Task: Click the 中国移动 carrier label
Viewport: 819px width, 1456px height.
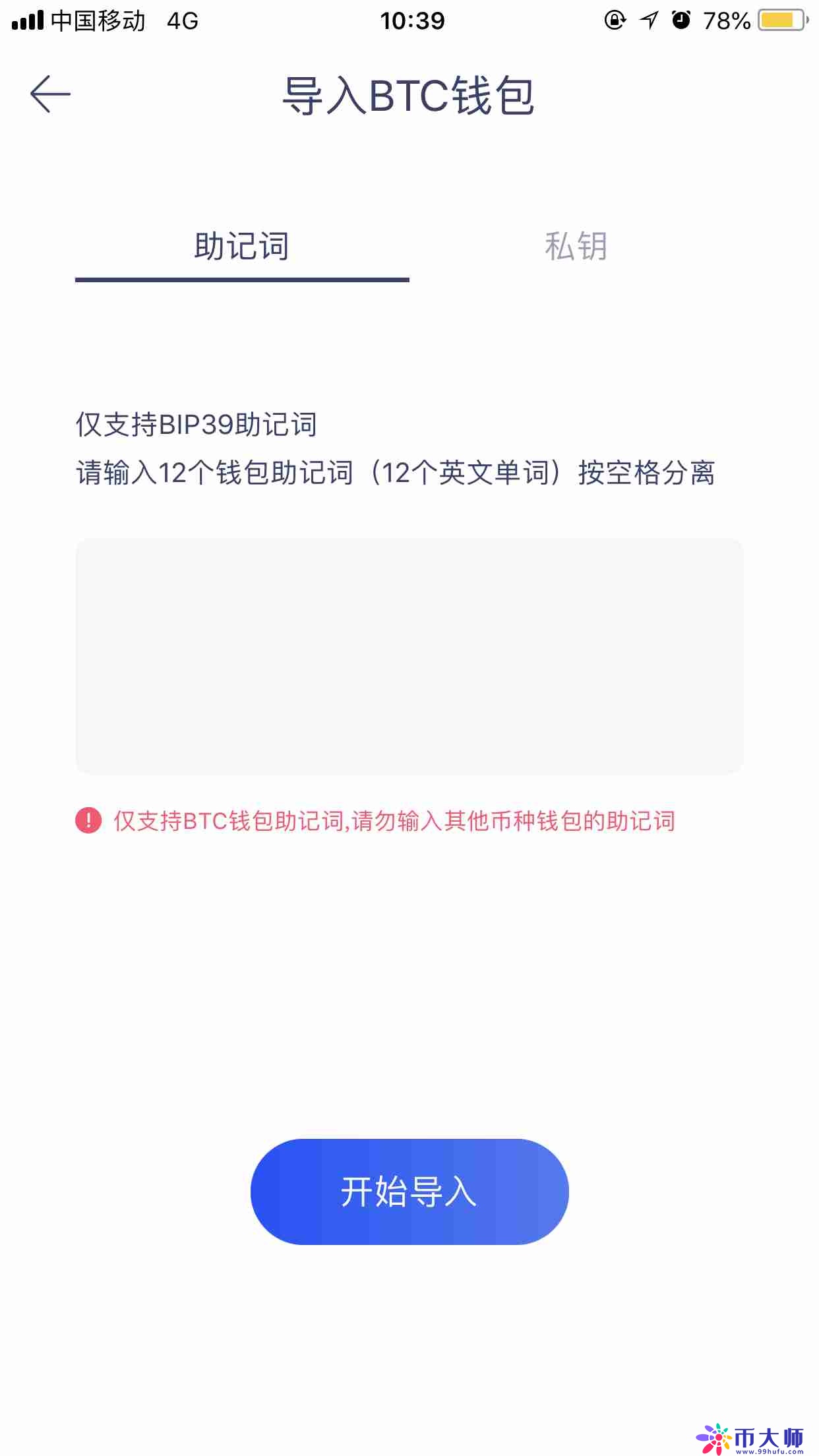Action: (96, 20)
